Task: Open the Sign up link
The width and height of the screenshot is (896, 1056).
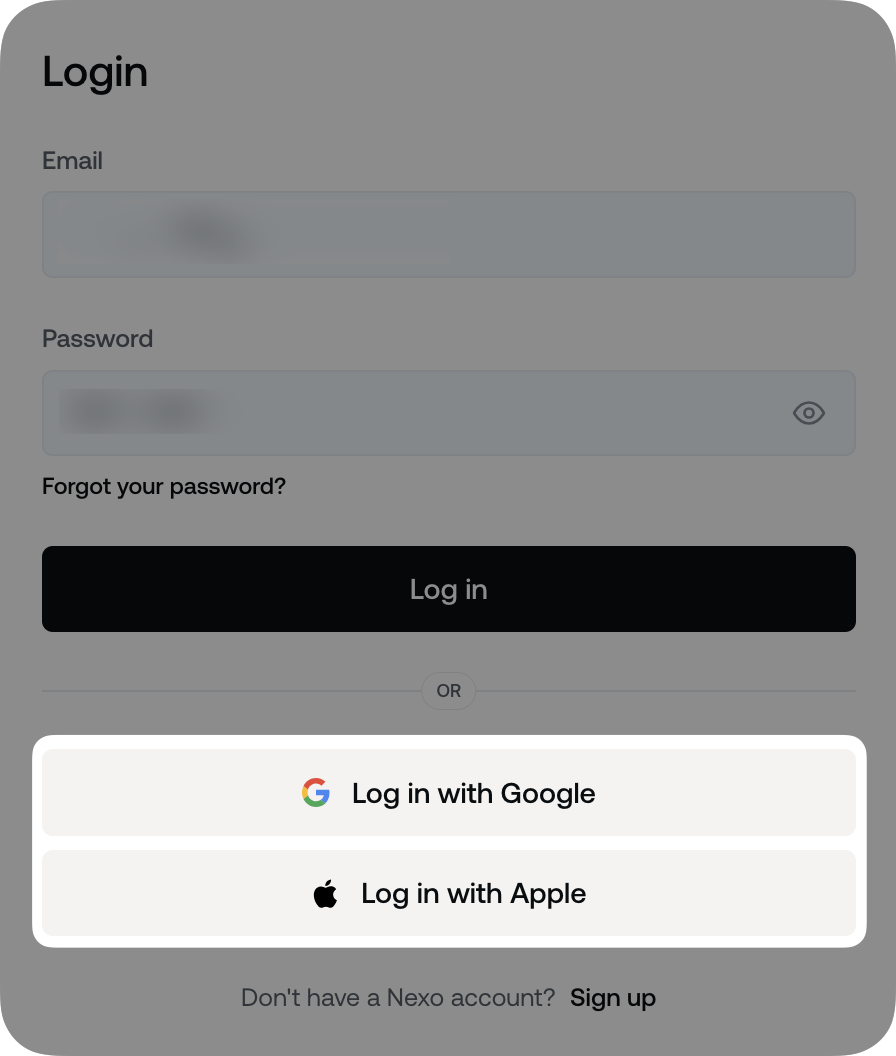Action: click(612, 997)
